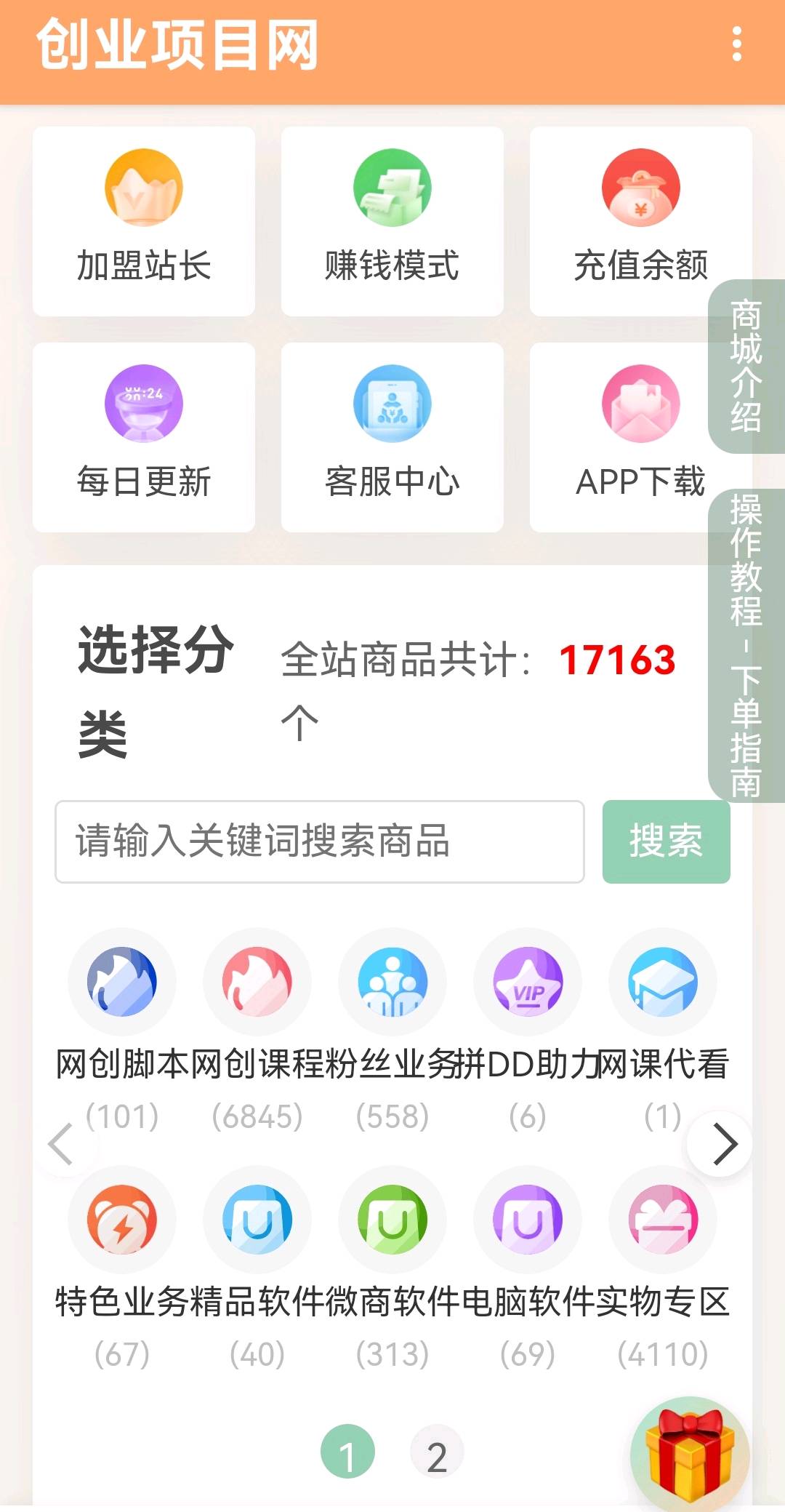
Task: Click the APP下载 download icon
Action: coord(640,429)
